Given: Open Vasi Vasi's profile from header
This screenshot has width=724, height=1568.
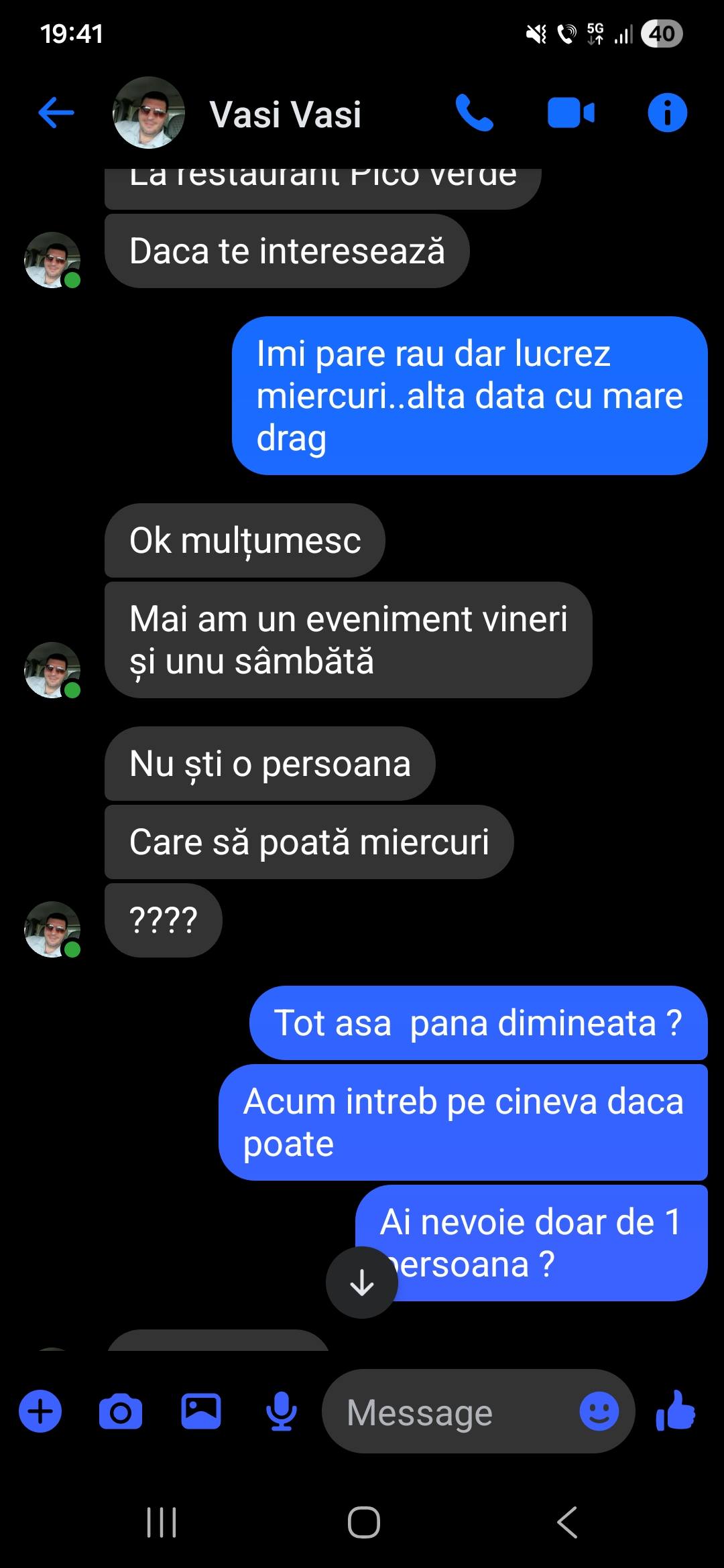Looking at the screenshot, I should (x=285, y=114).
